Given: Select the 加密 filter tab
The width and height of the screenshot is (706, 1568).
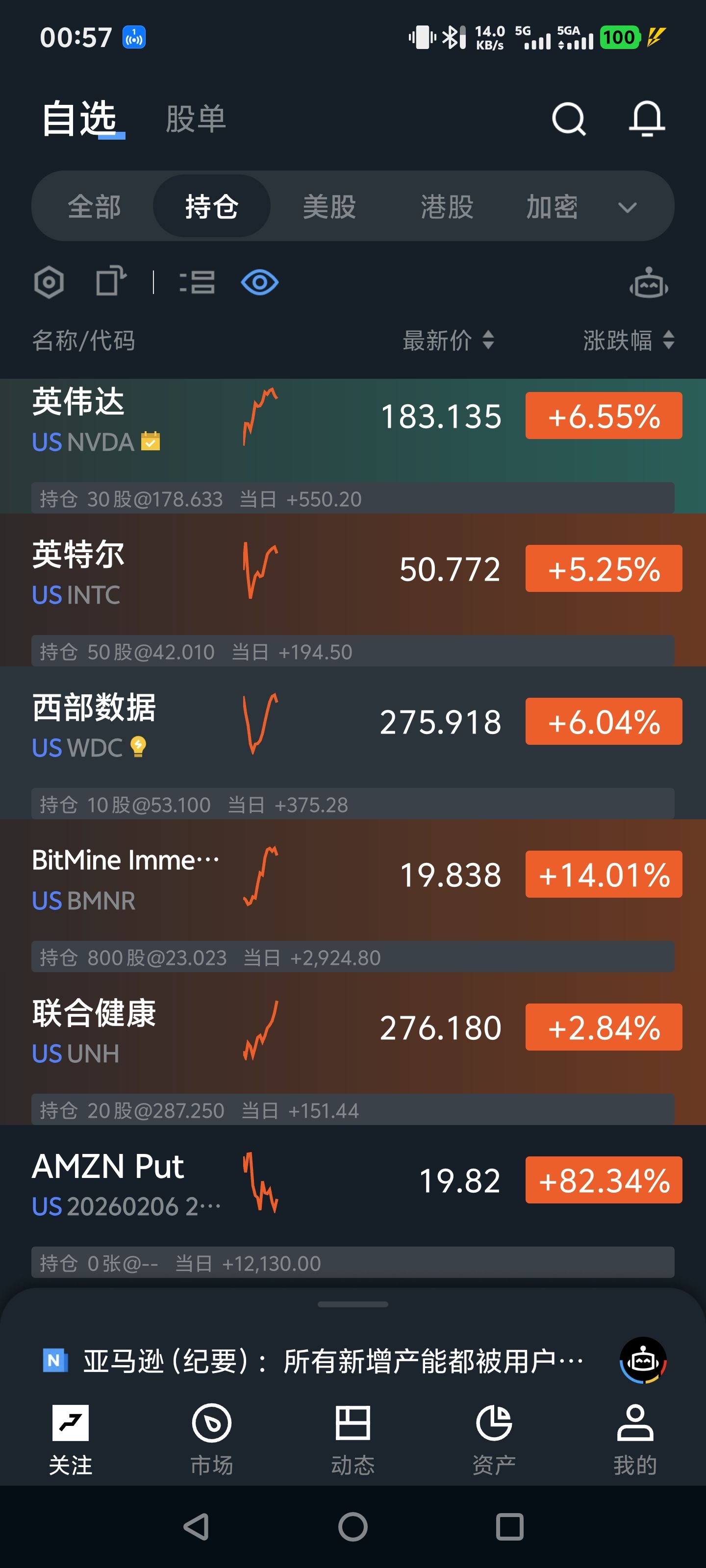Looking at the screenshot, I should [551, 207].
